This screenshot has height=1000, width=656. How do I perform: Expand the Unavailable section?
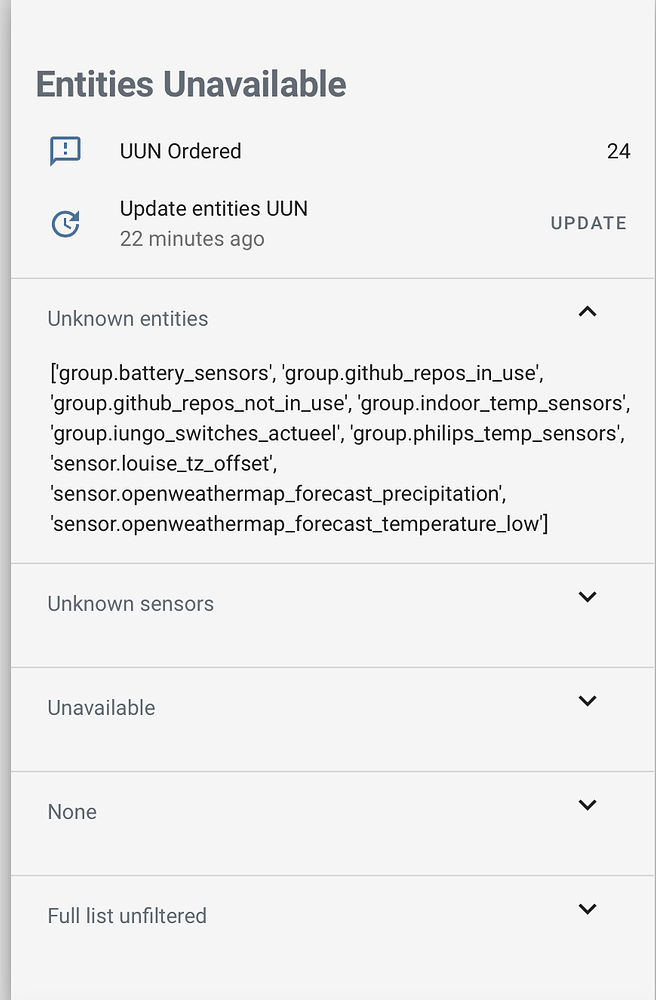587,701
